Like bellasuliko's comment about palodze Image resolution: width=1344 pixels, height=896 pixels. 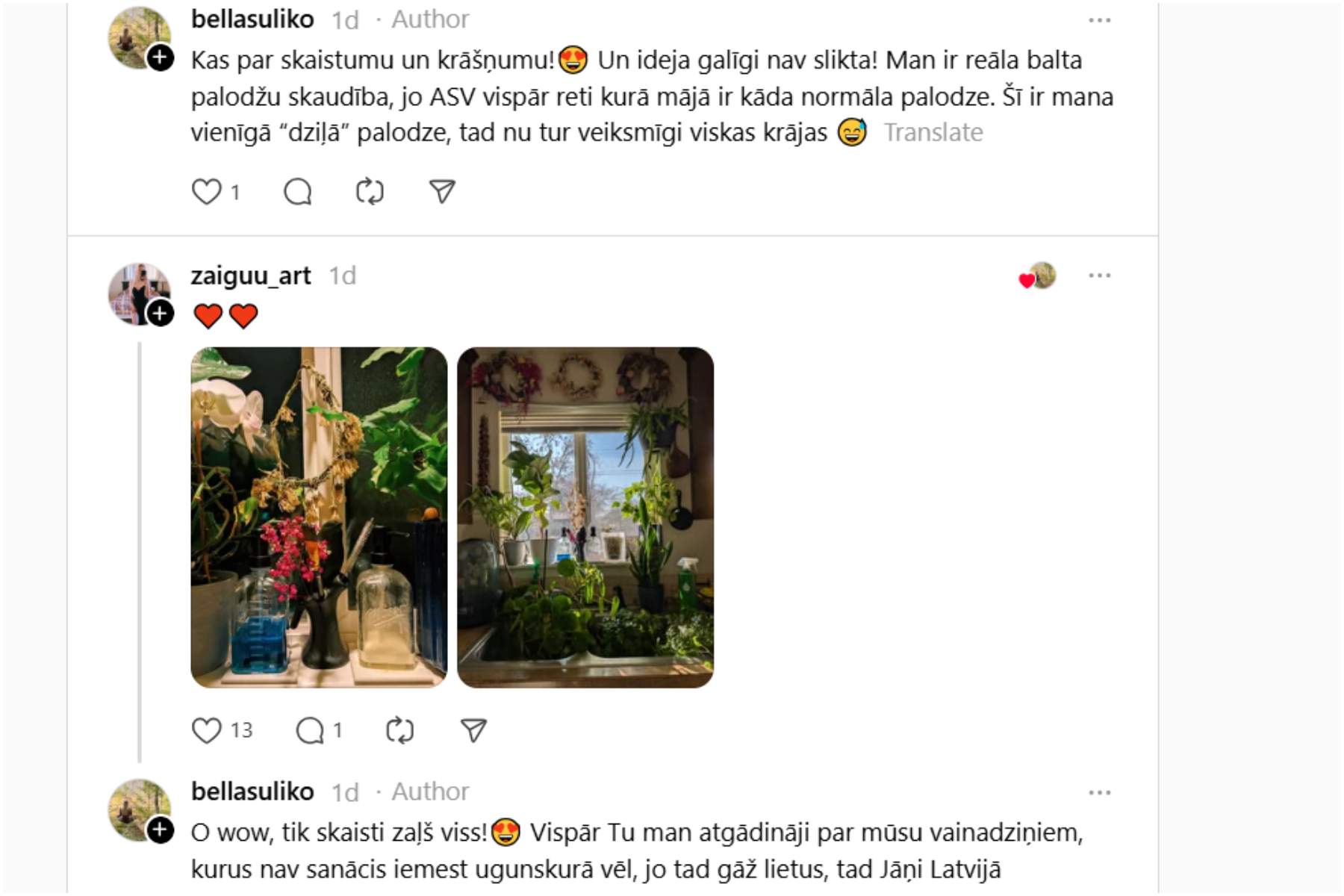[x=207, y=192]
